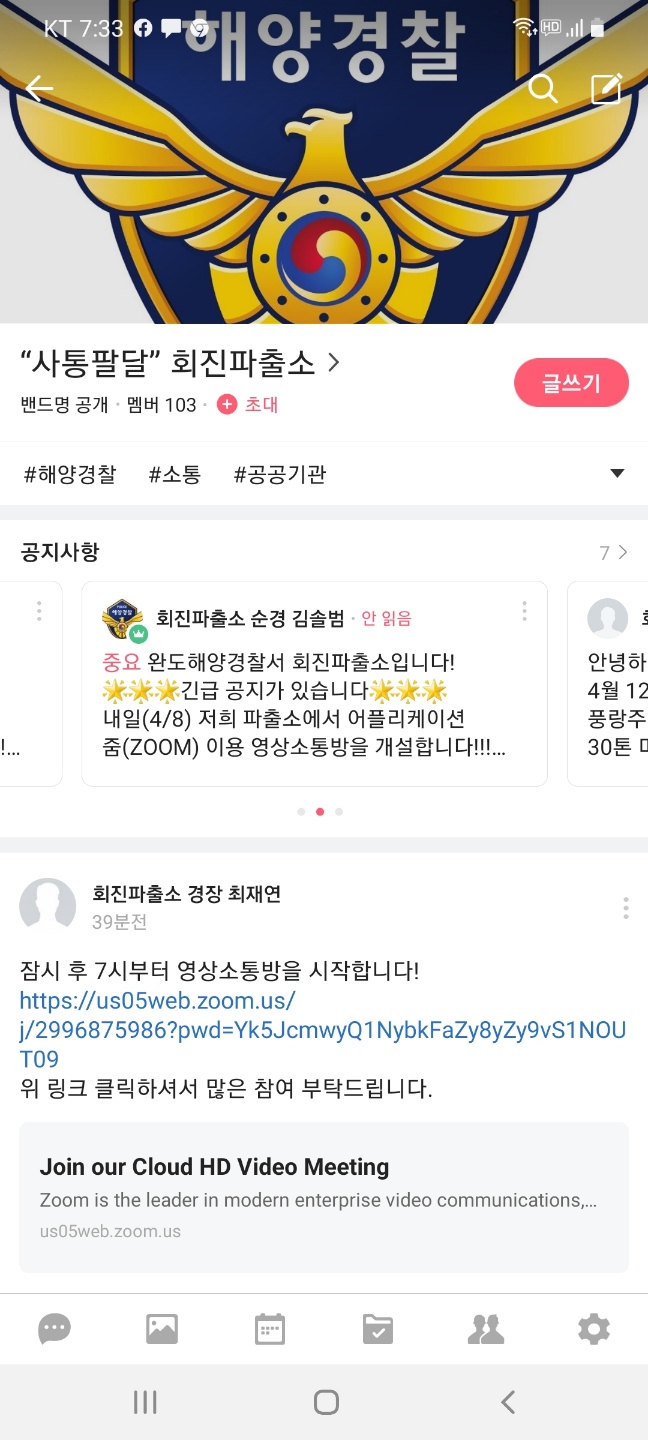Switch to the photo album tab
The width and height of the screenshot is (648, 1440).
[x=162, y=1329]
